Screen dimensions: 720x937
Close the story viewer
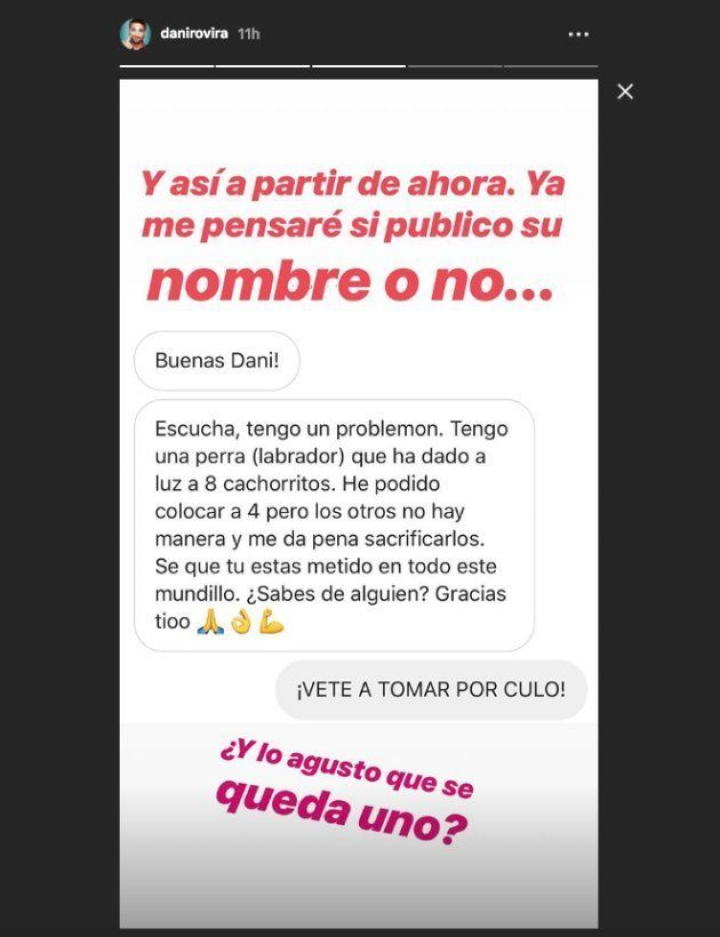[625, 92]
